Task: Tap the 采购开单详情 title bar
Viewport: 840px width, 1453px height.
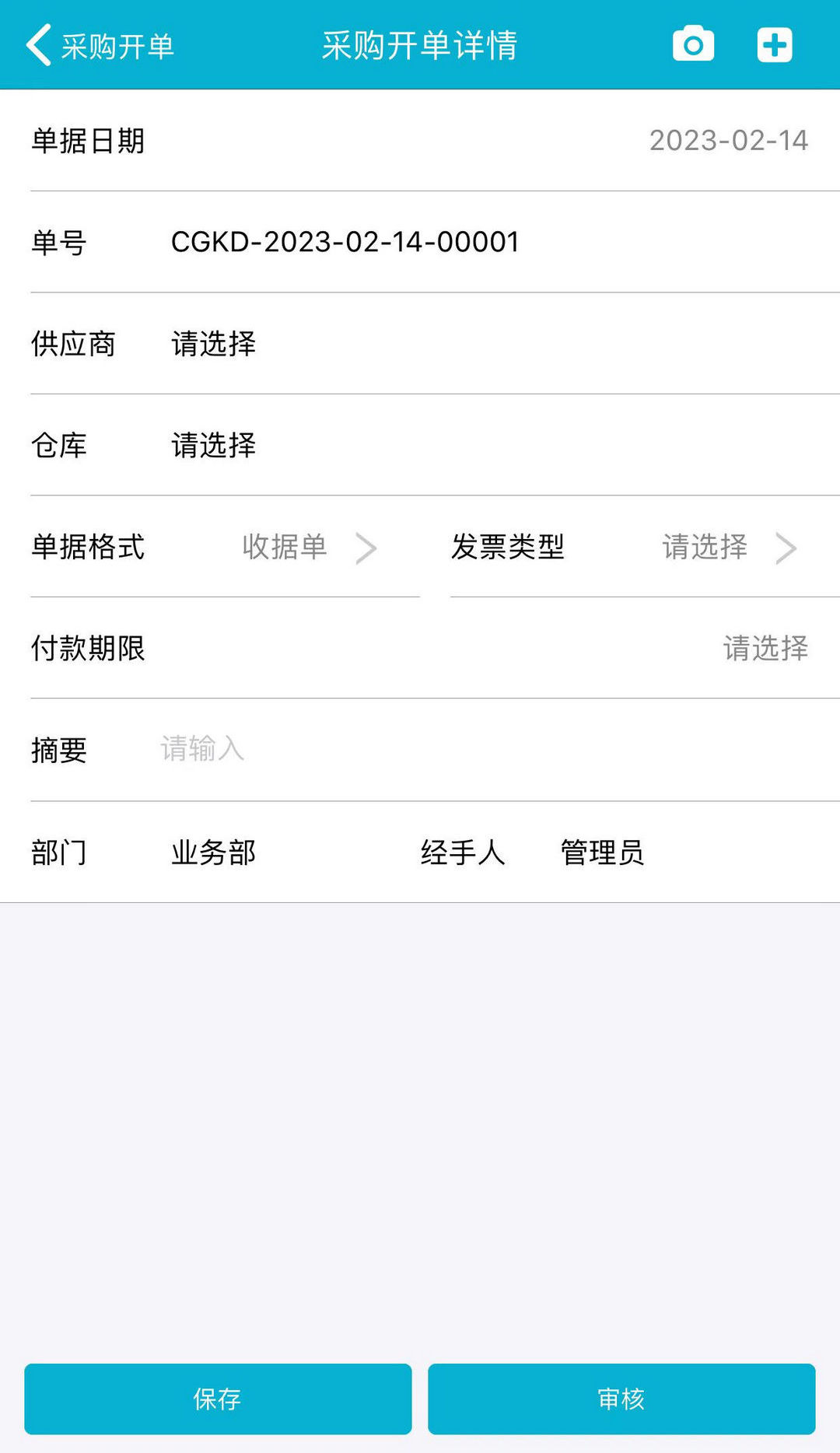Action: click(x=420, y=44)
